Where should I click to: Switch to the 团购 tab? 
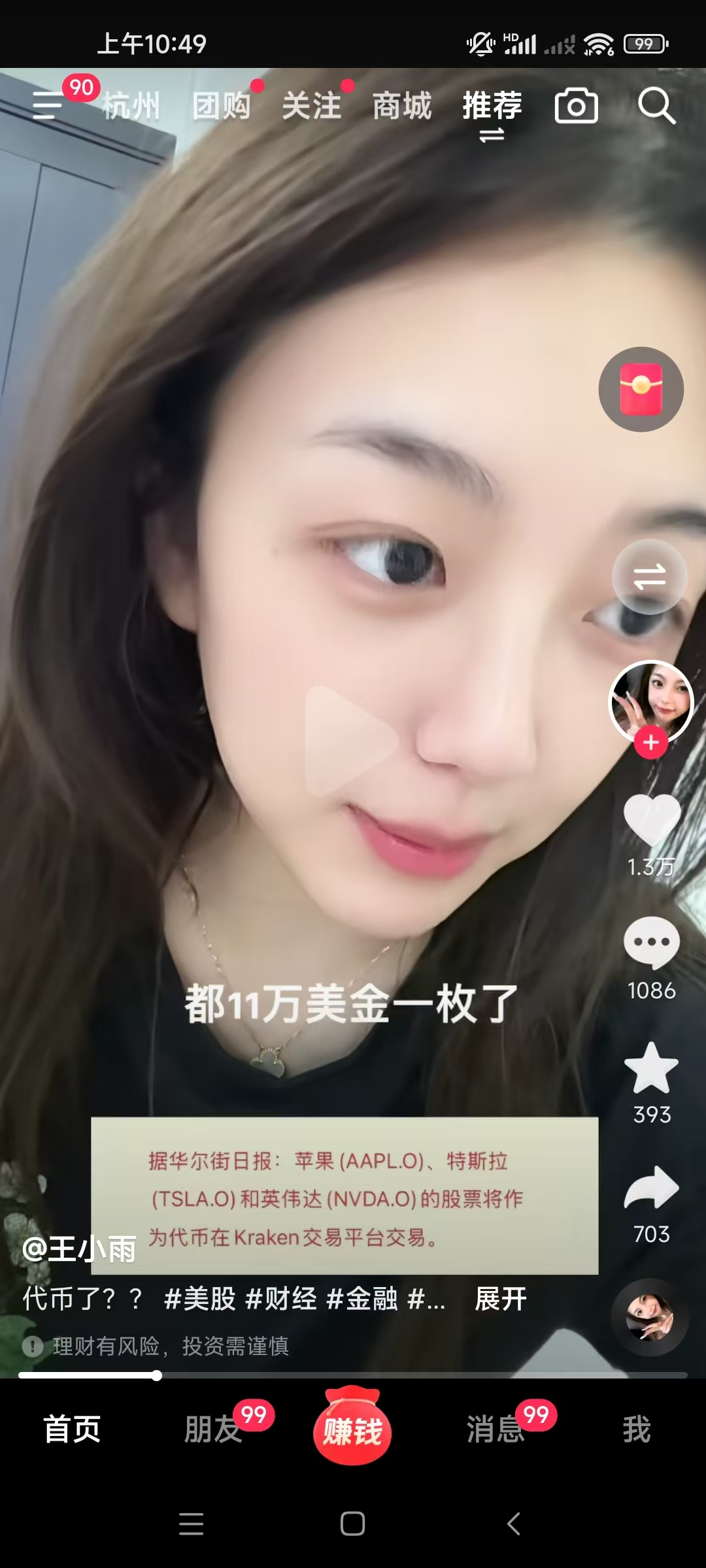(221, 106)
